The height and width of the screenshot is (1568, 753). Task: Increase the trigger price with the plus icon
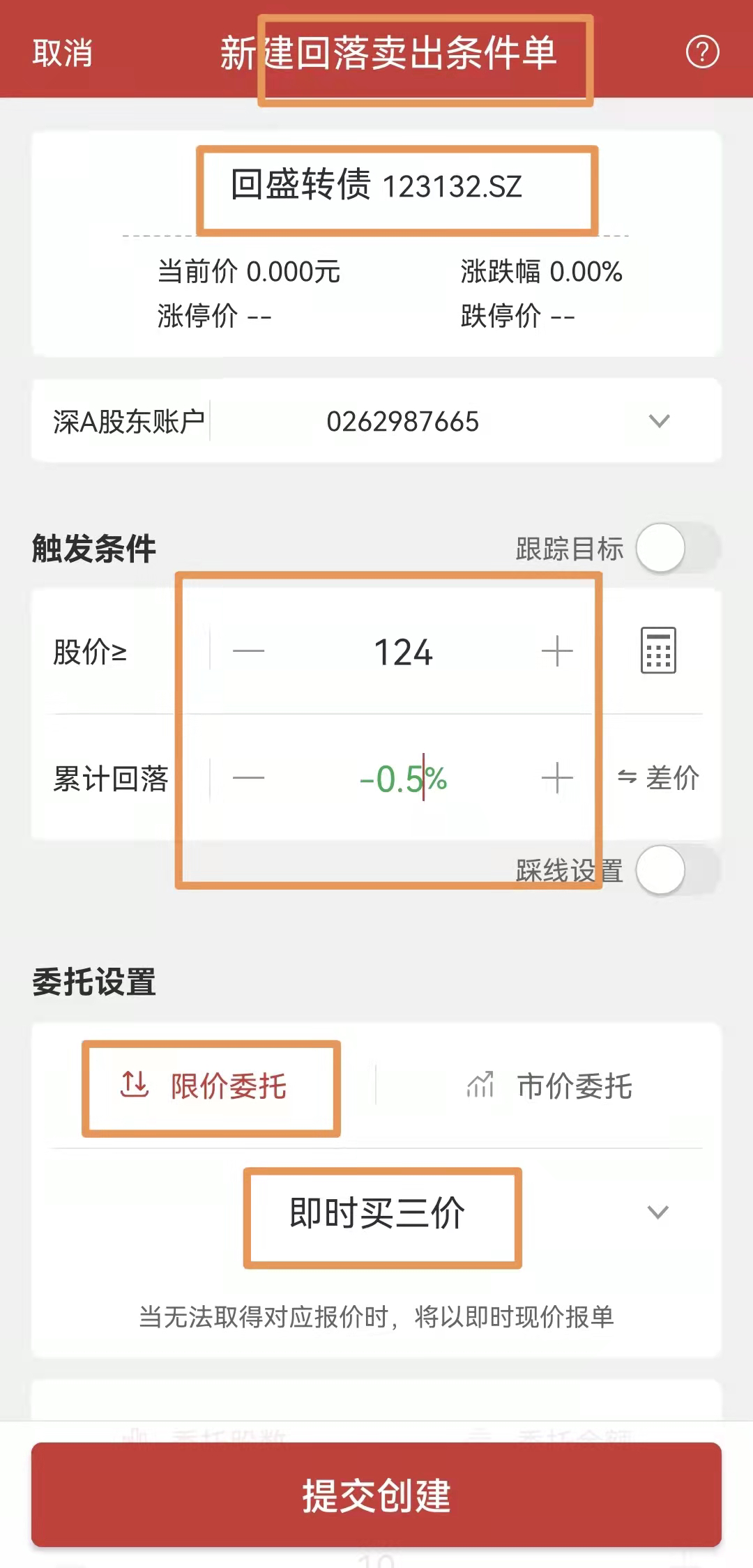pos(556,651)
